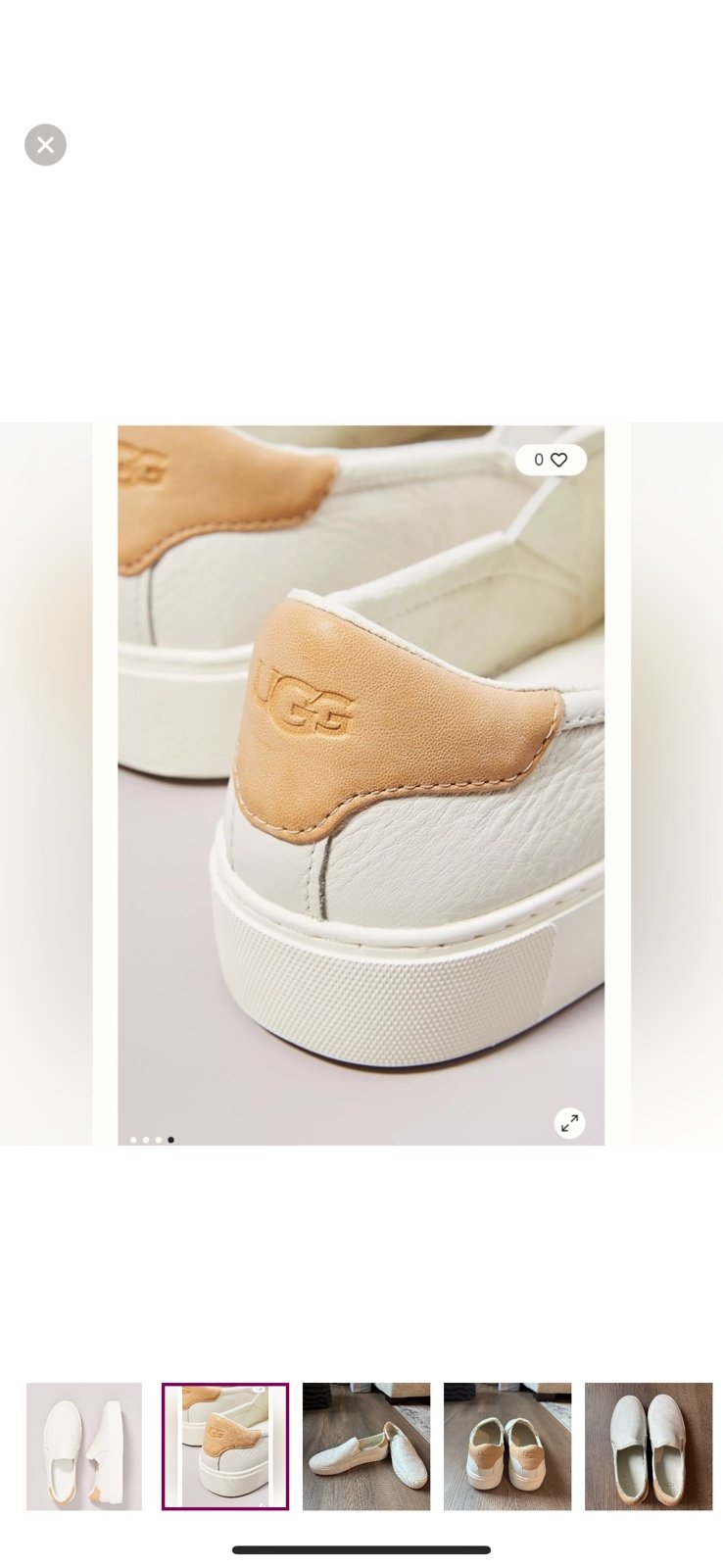Select the first thumbnail of the shoes from above
The image size is (723, 1568).
tap(84, 1446)
